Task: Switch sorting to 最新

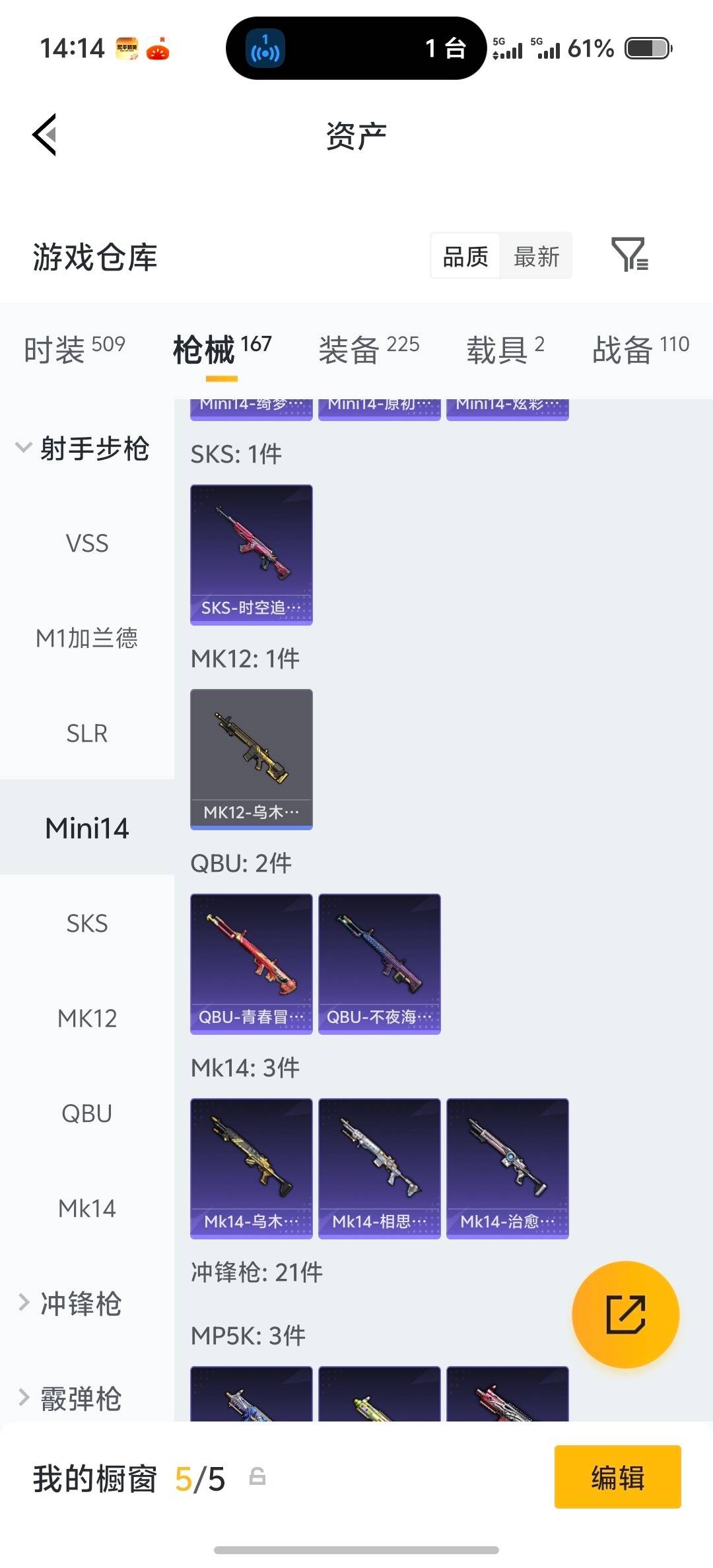Action: (x=536, y=256)
